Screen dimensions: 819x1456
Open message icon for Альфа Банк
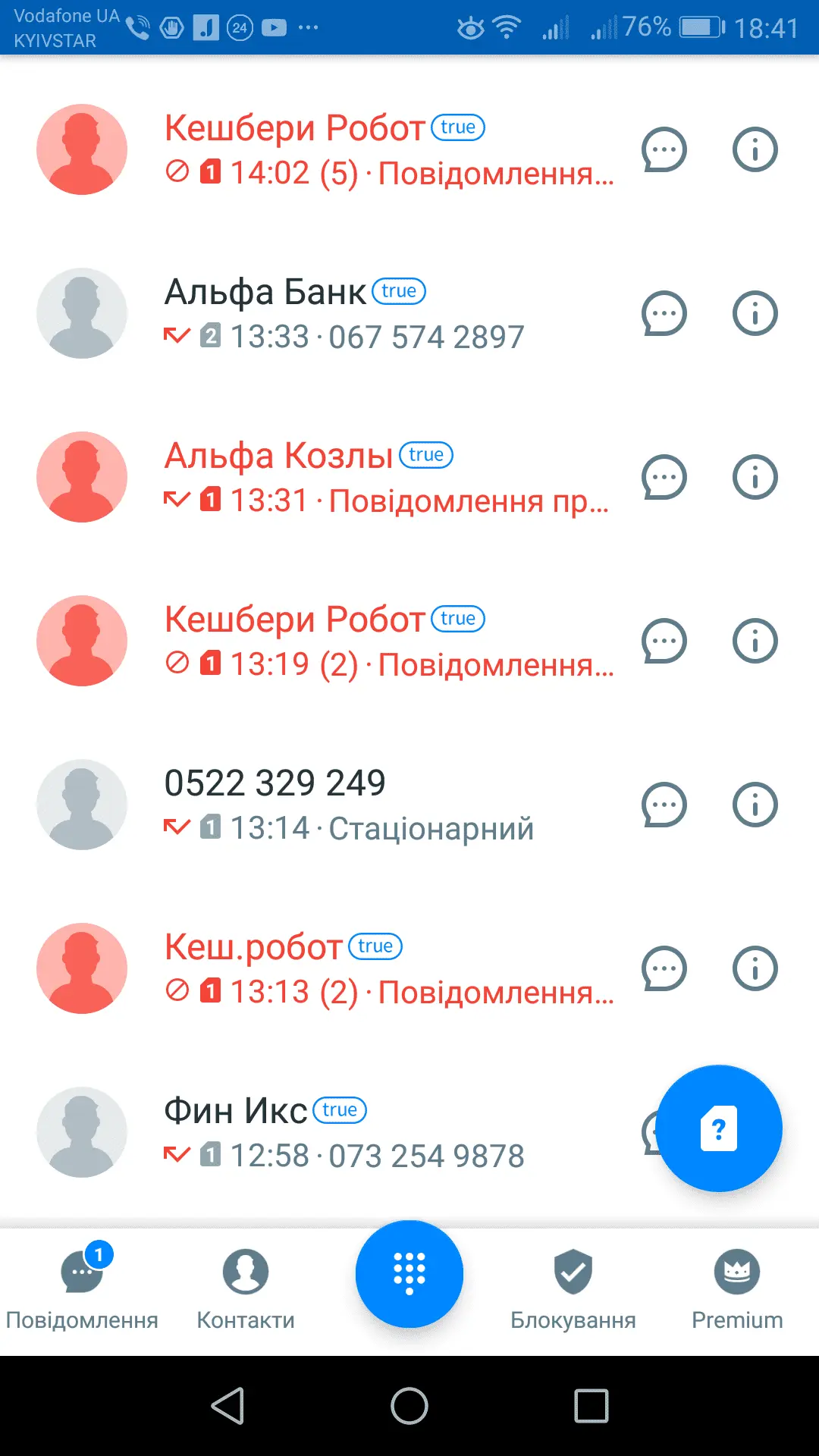(664, 313)
